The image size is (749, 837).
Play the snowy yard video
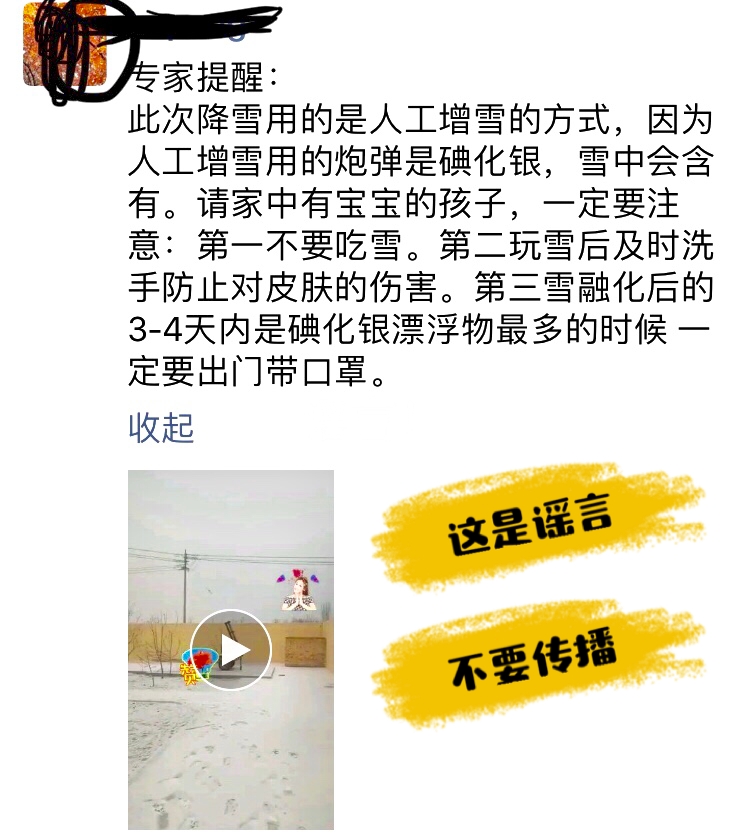click(x=231, y=650)
